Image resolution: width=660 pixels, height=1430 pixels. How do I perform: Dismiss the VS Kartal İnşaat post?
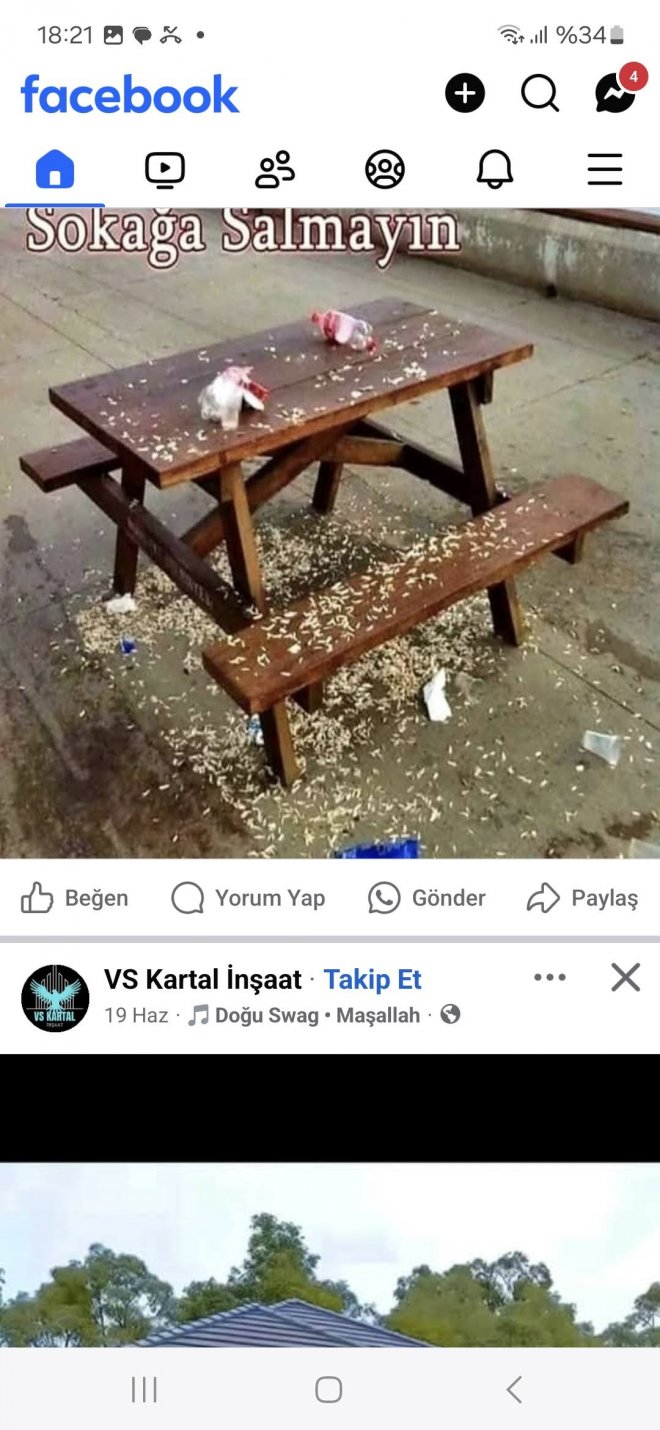click(x=626, y=977)
